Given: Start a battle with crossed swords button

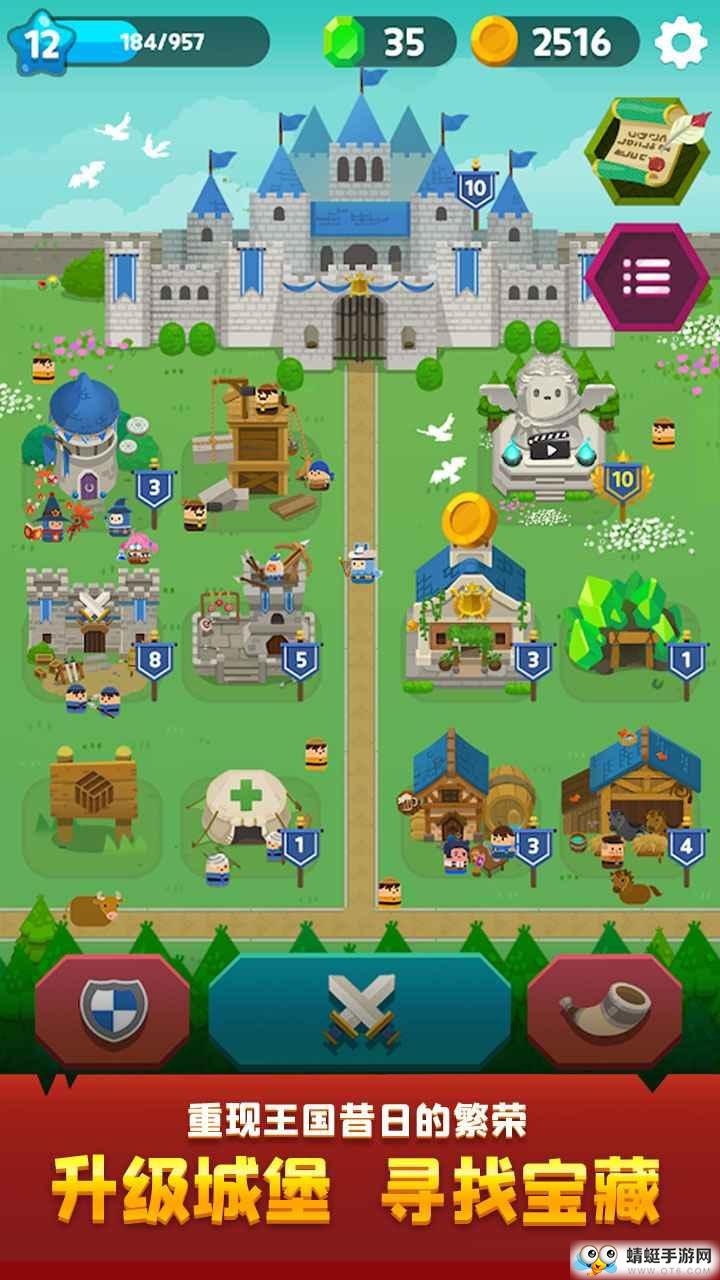Looking at the screenshot, I should click(360, 1009).
